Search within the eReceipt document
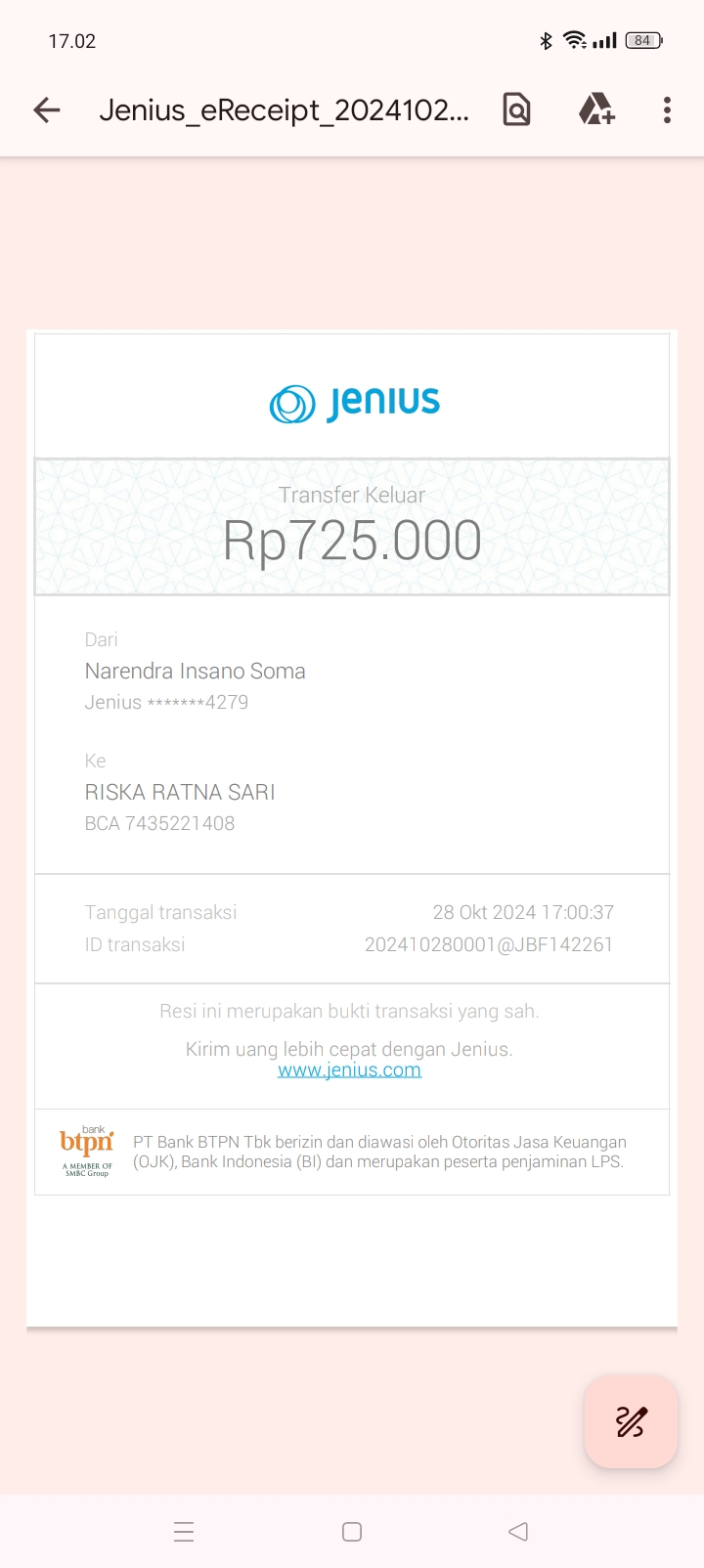 pos(516,109)
